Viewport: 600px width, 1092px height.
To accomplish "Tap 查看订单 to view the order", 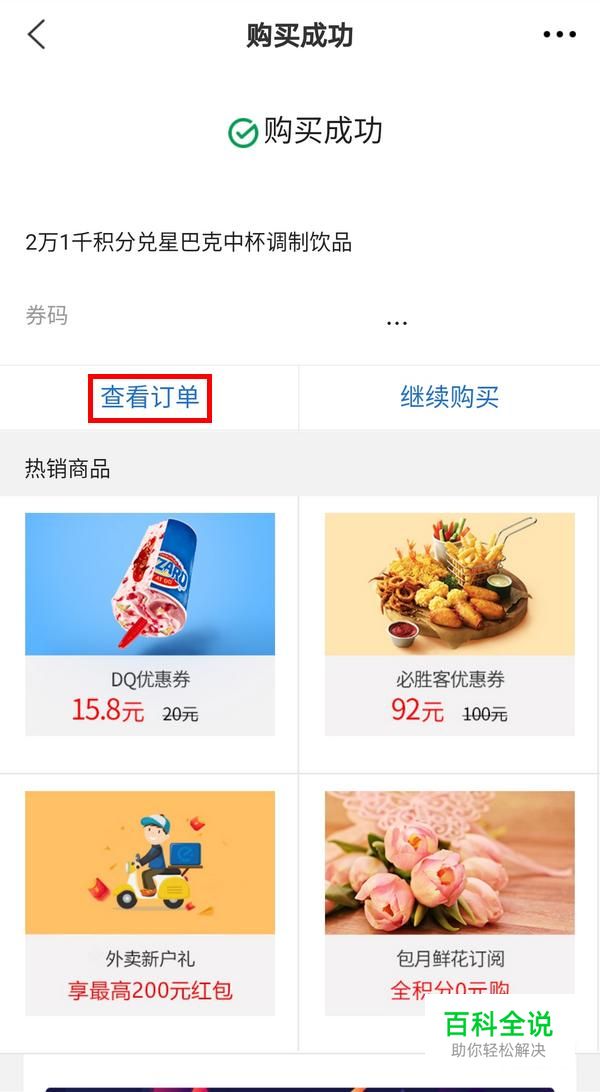I will (150, 397).
